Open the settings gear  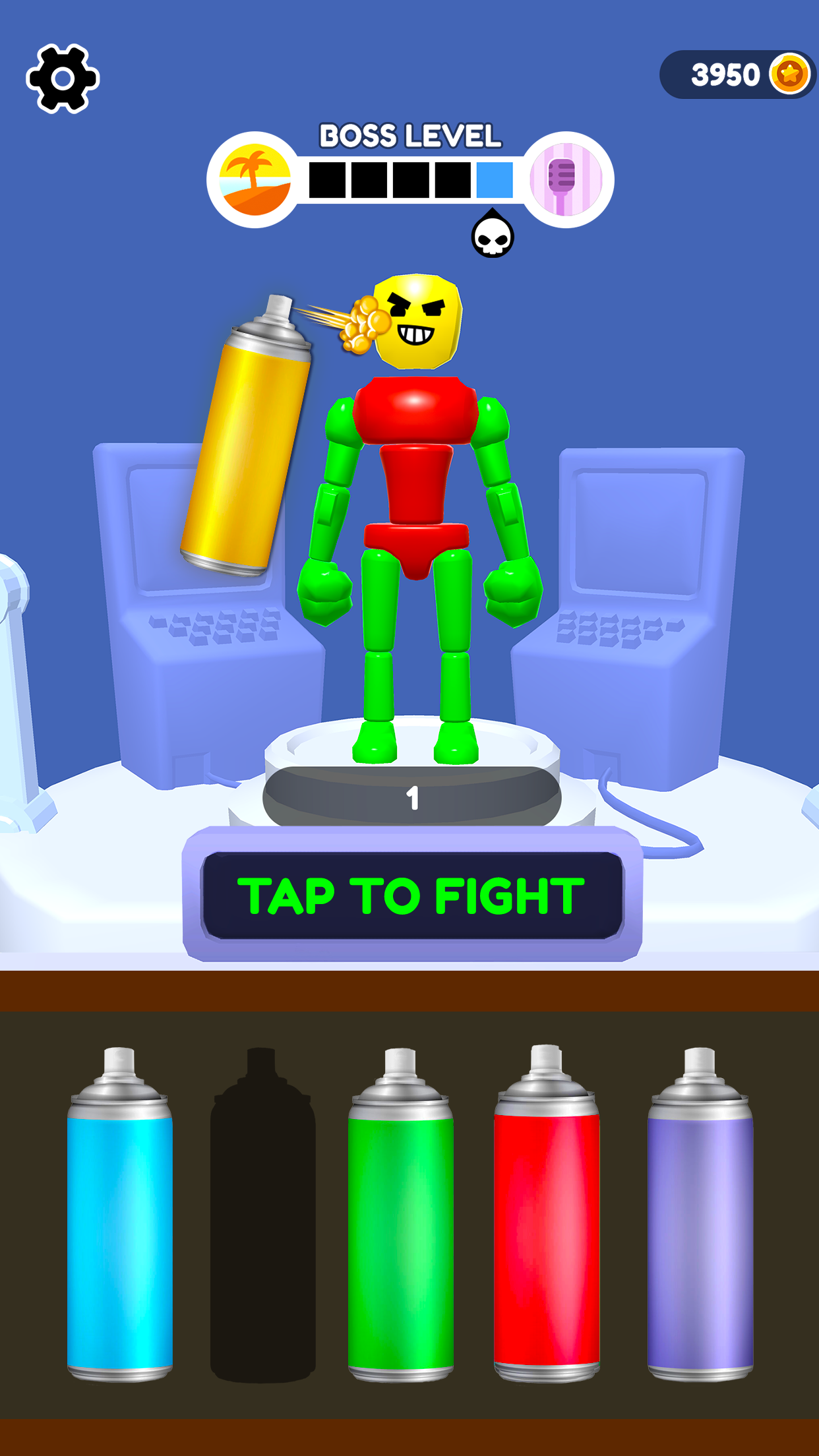click(x=62, y=76)
